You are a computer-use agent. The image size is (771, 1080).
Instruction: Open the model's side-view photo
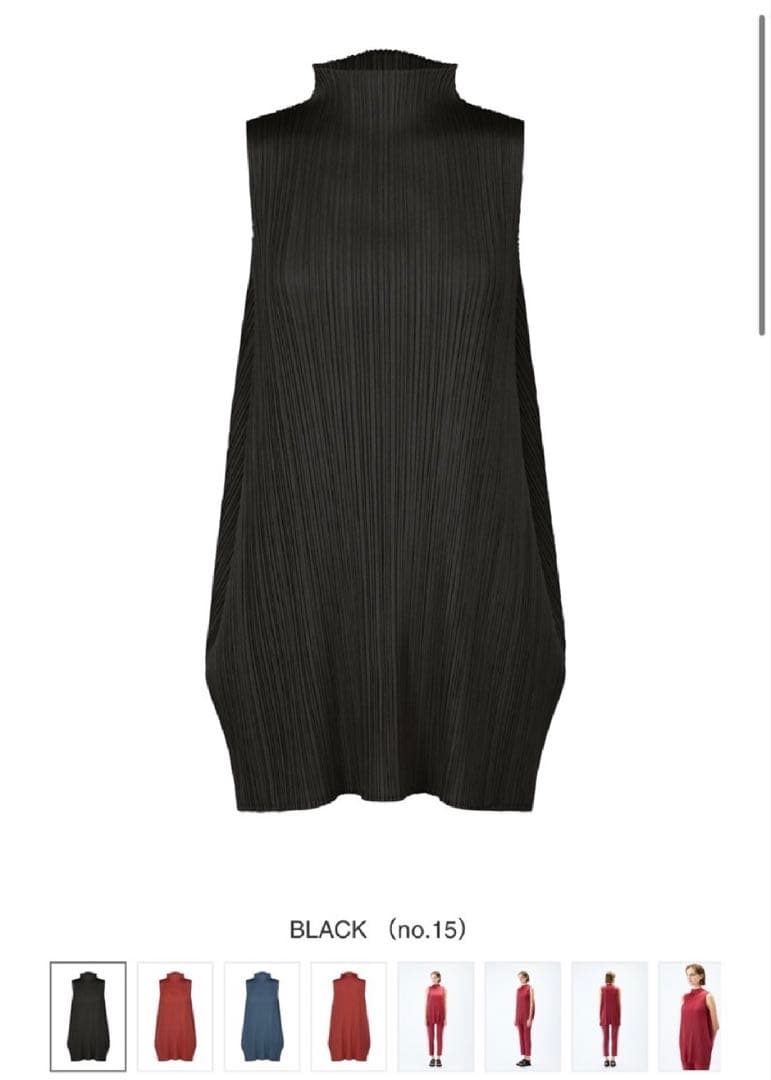(523, 1016)
